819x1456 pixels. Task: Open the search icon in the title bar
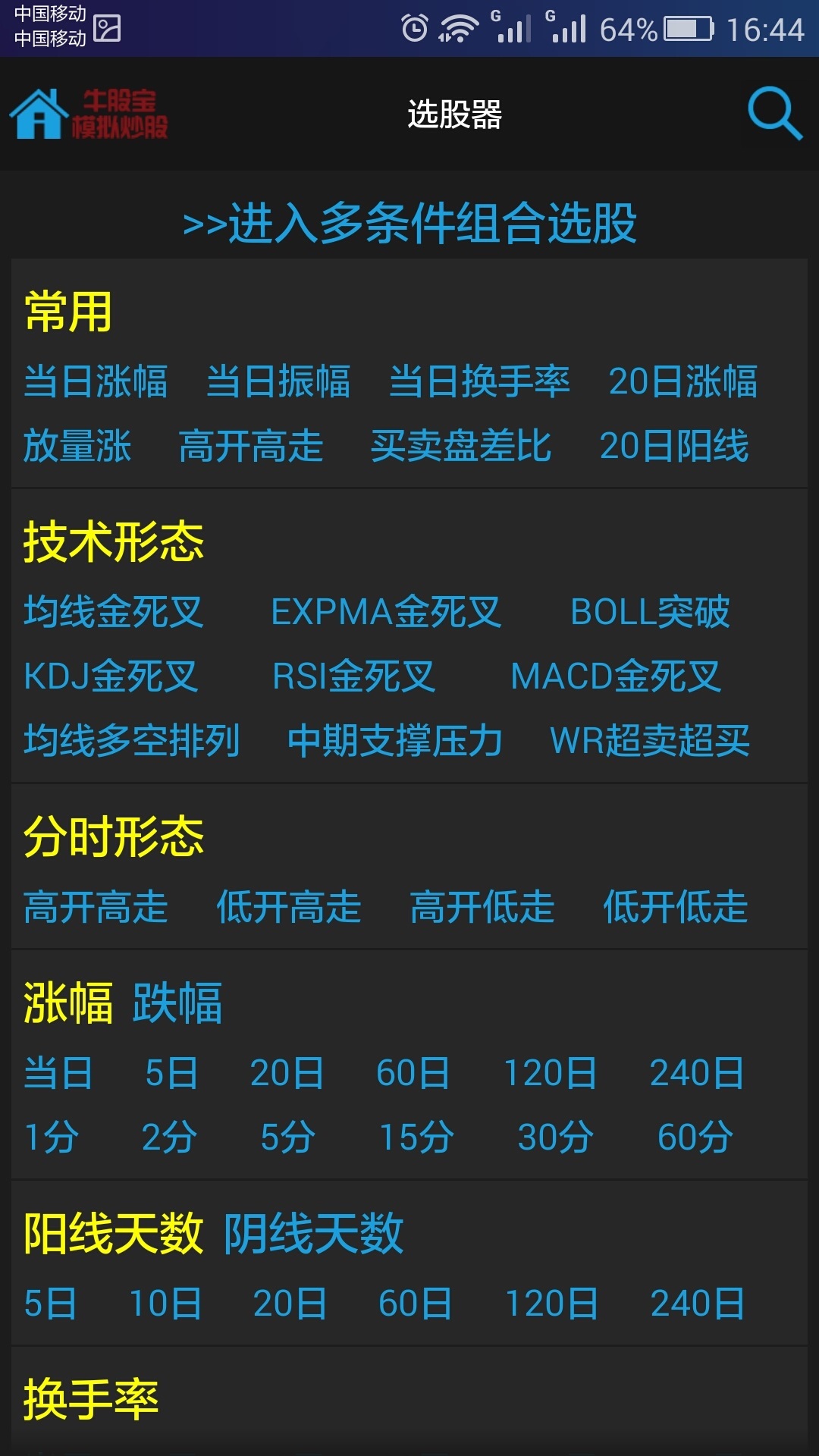(x=773, y=114)
